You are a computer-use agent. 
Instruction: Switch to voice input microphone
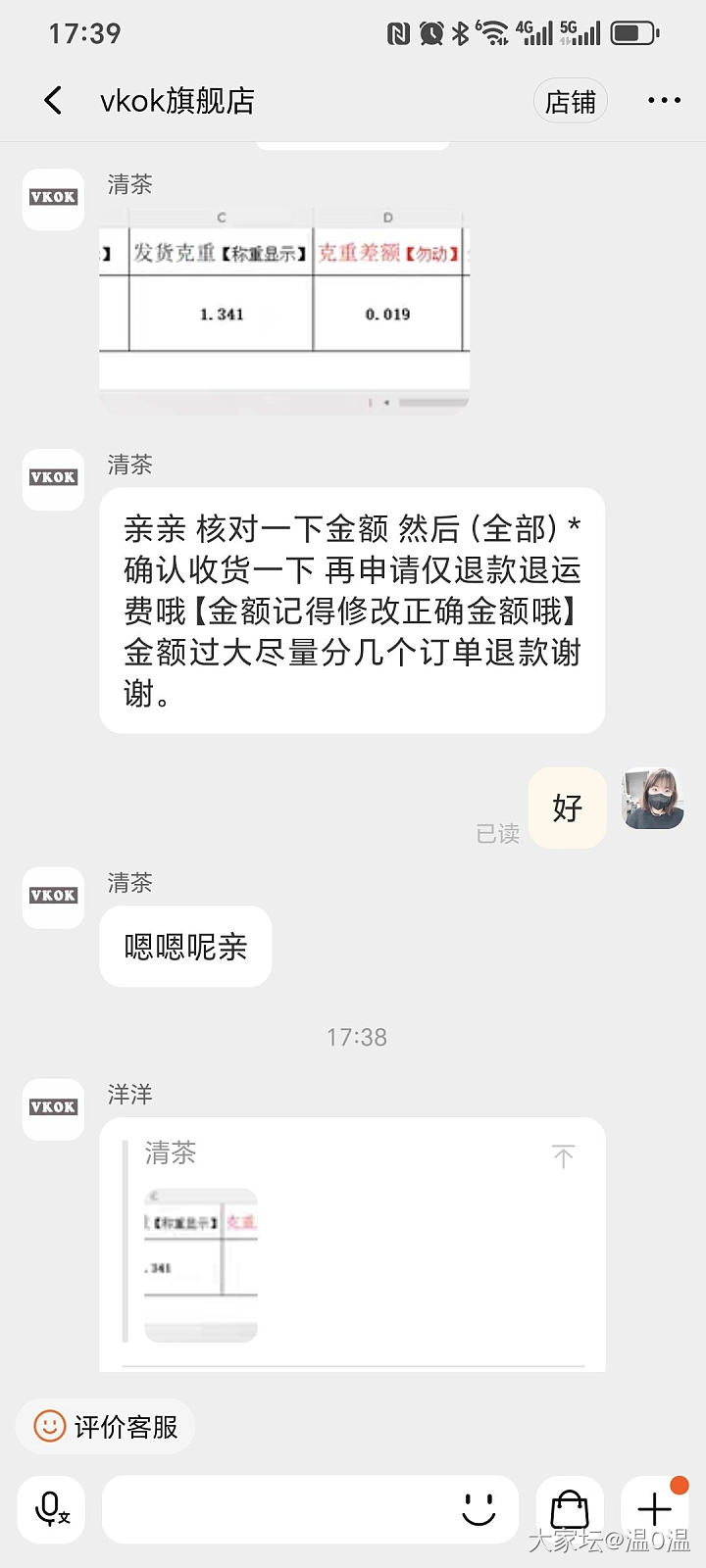tap(51, 1509)
